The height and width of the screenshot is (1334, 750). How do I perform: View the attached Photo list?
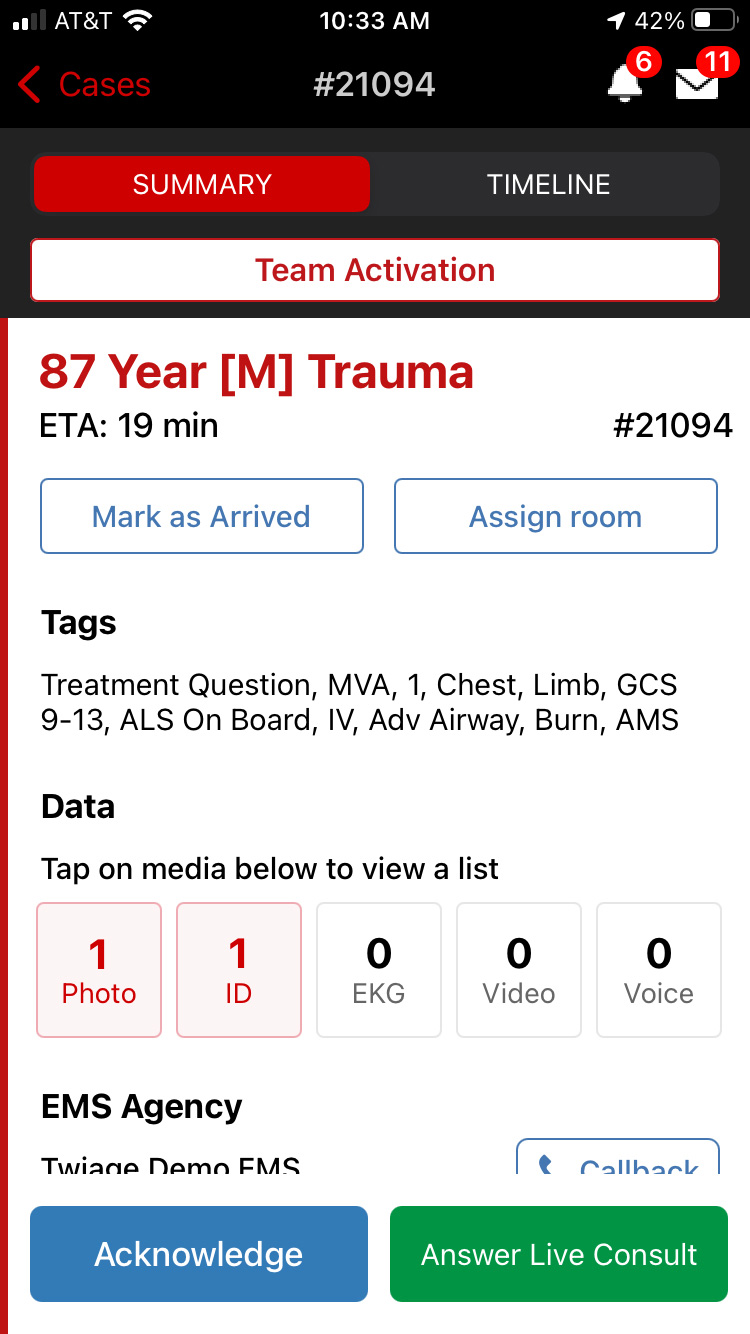(99, 970)
